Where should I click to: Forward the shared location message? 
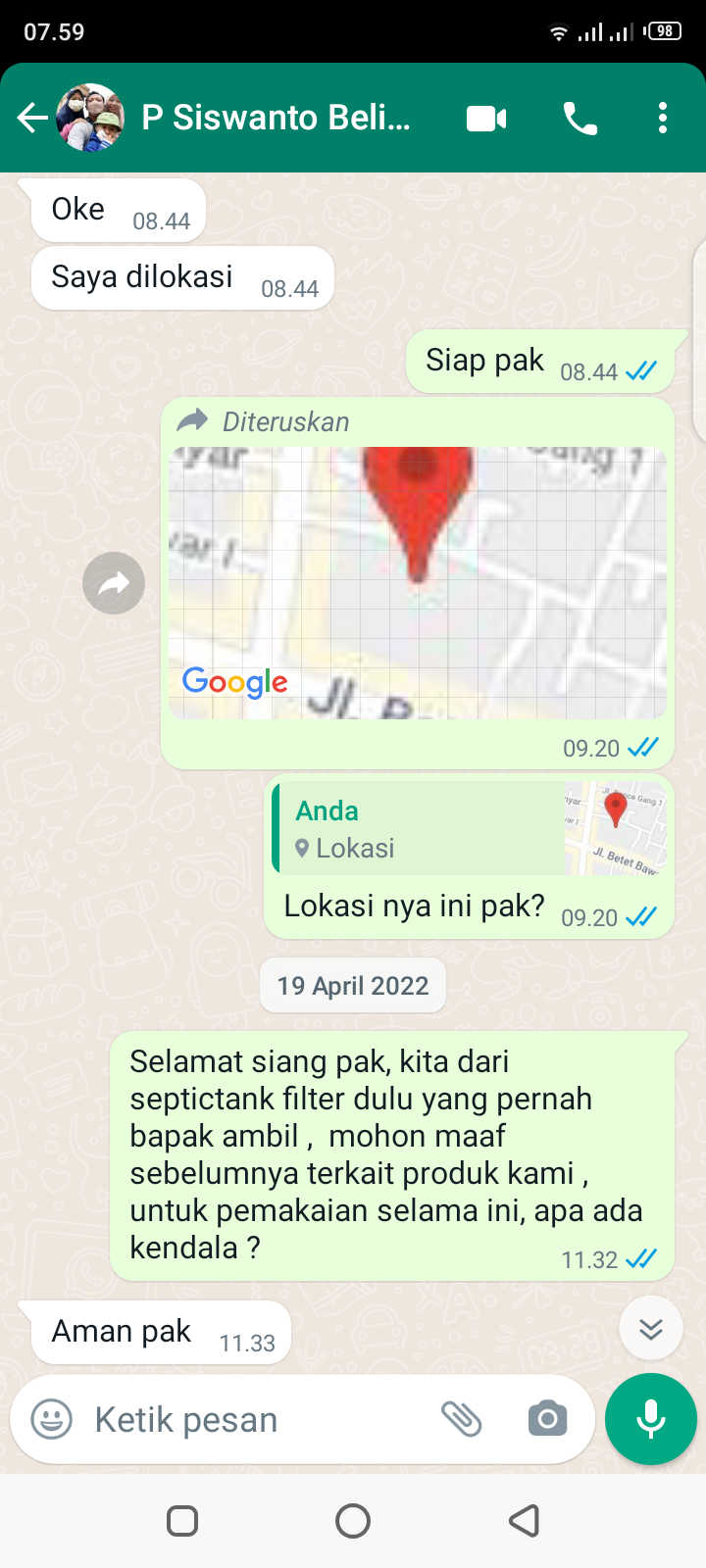pos(114,584)
